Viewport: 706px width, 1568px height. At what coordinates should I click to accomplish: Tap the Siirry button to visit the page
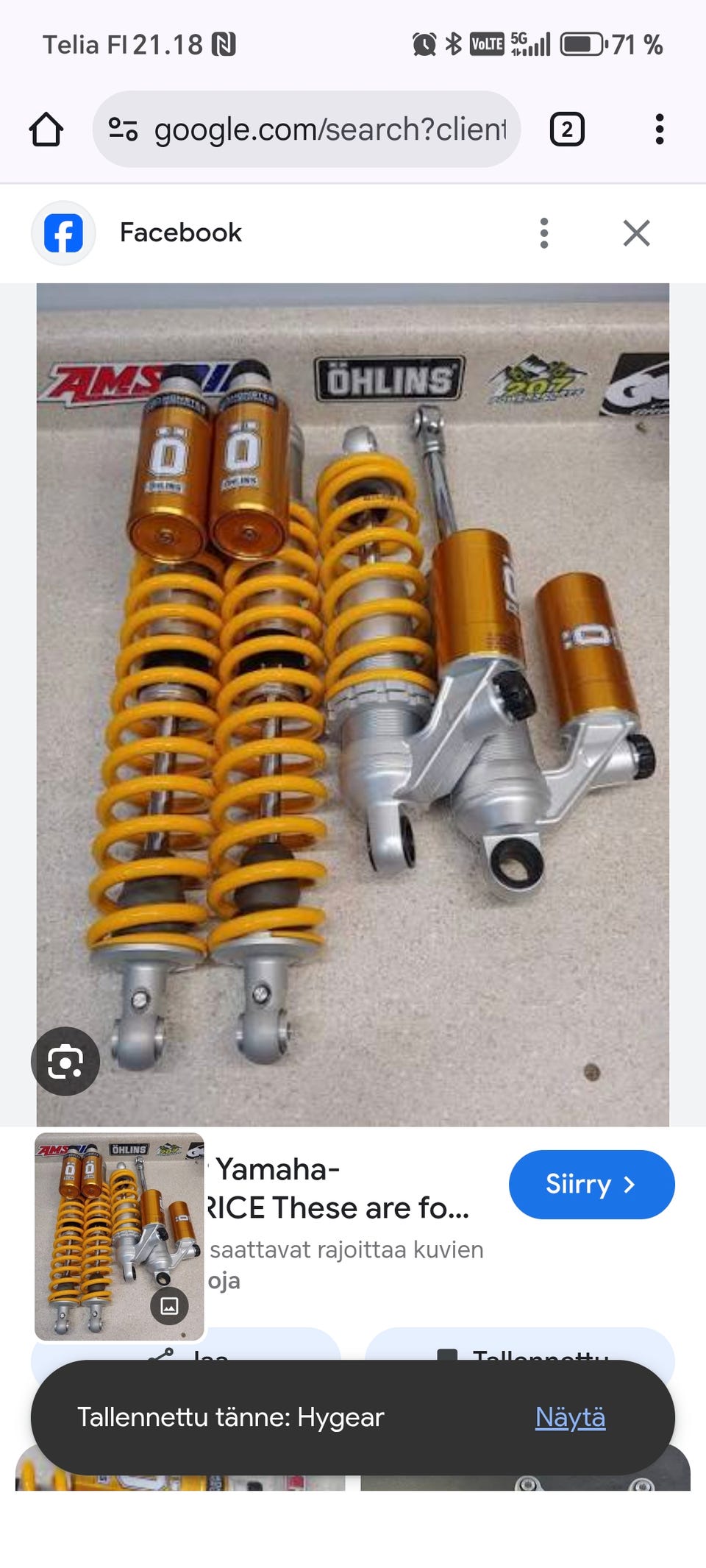591,1185
